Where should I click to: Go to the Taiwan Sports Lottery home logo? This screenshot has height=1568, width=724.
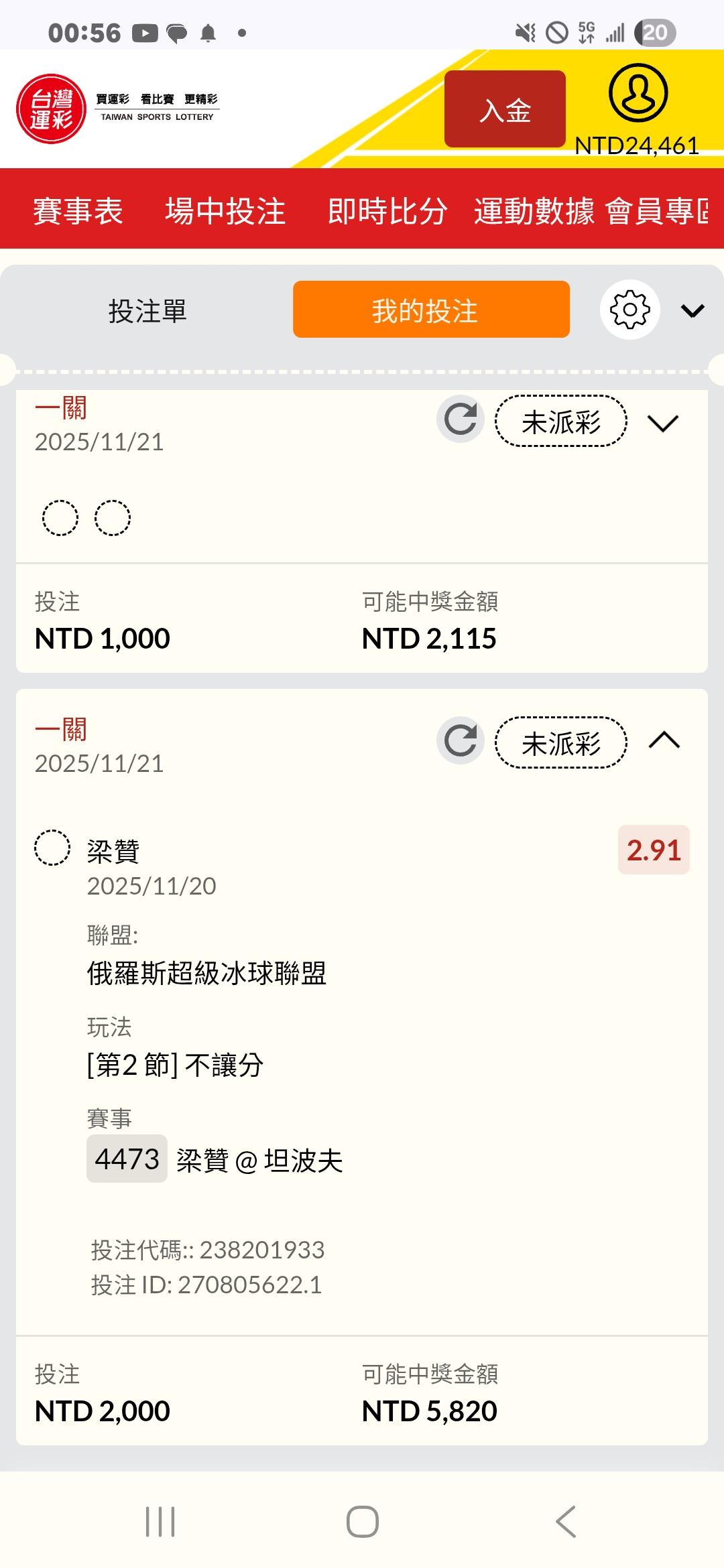[52, 109]
